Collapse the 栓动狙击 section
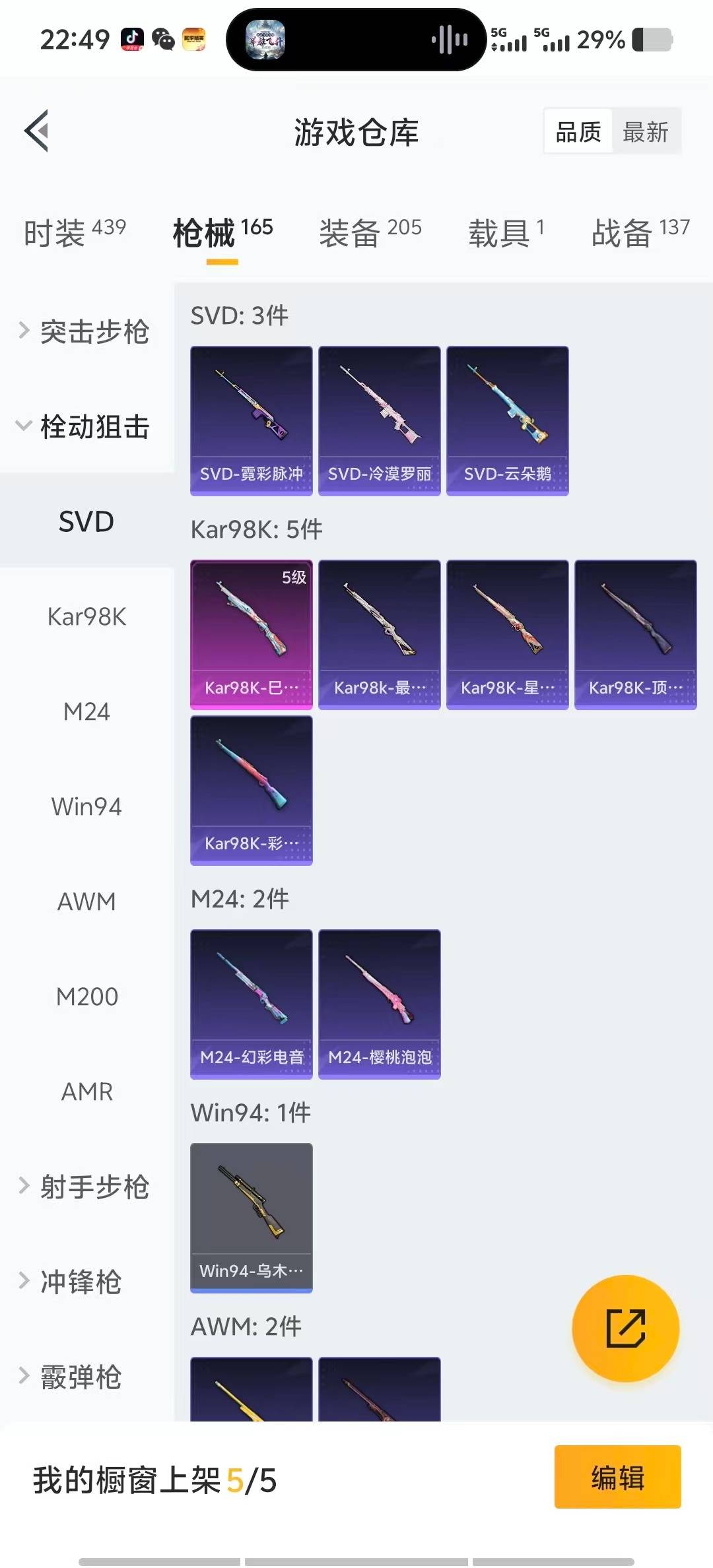 tap(86, 427)
